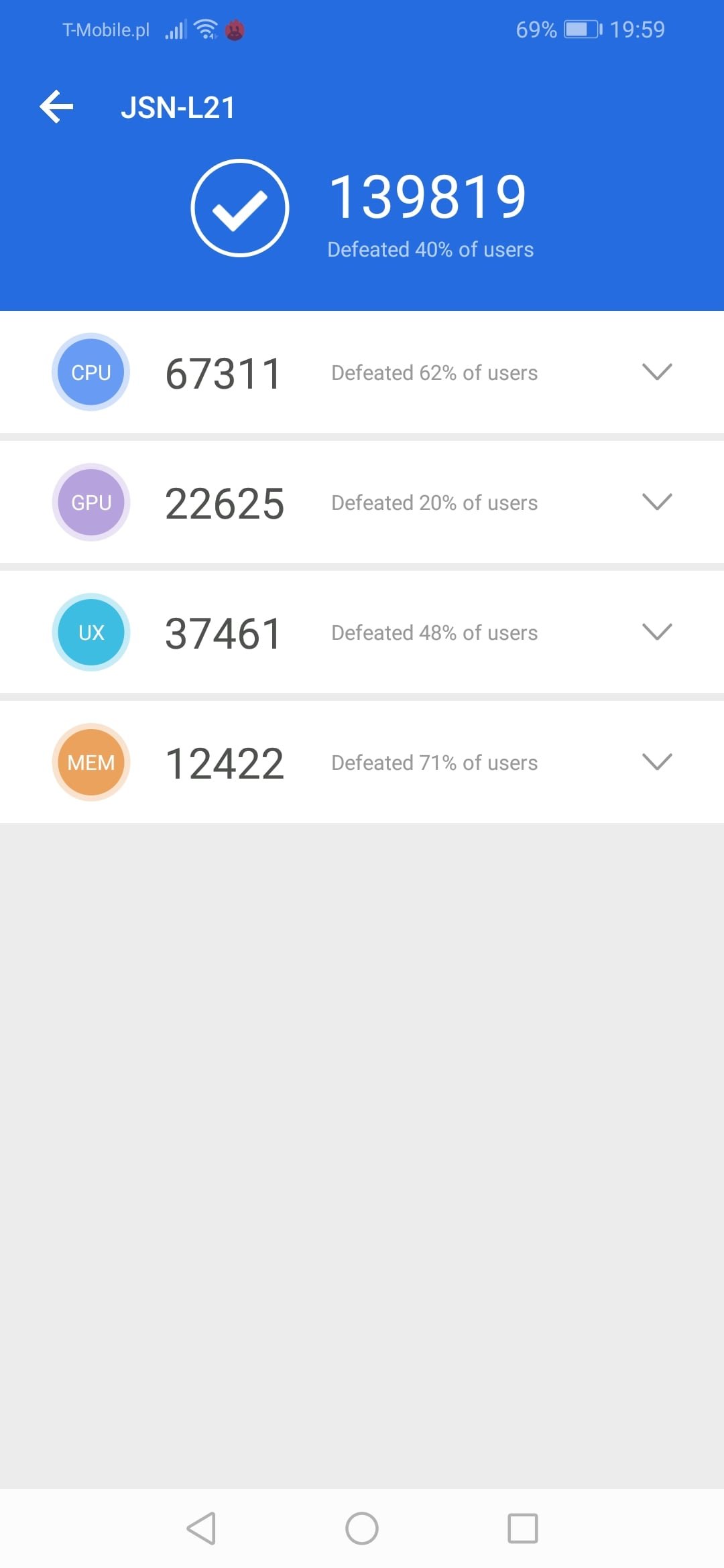Expand the UX score details
This screenshot has height=1568, width=724.
657,632
